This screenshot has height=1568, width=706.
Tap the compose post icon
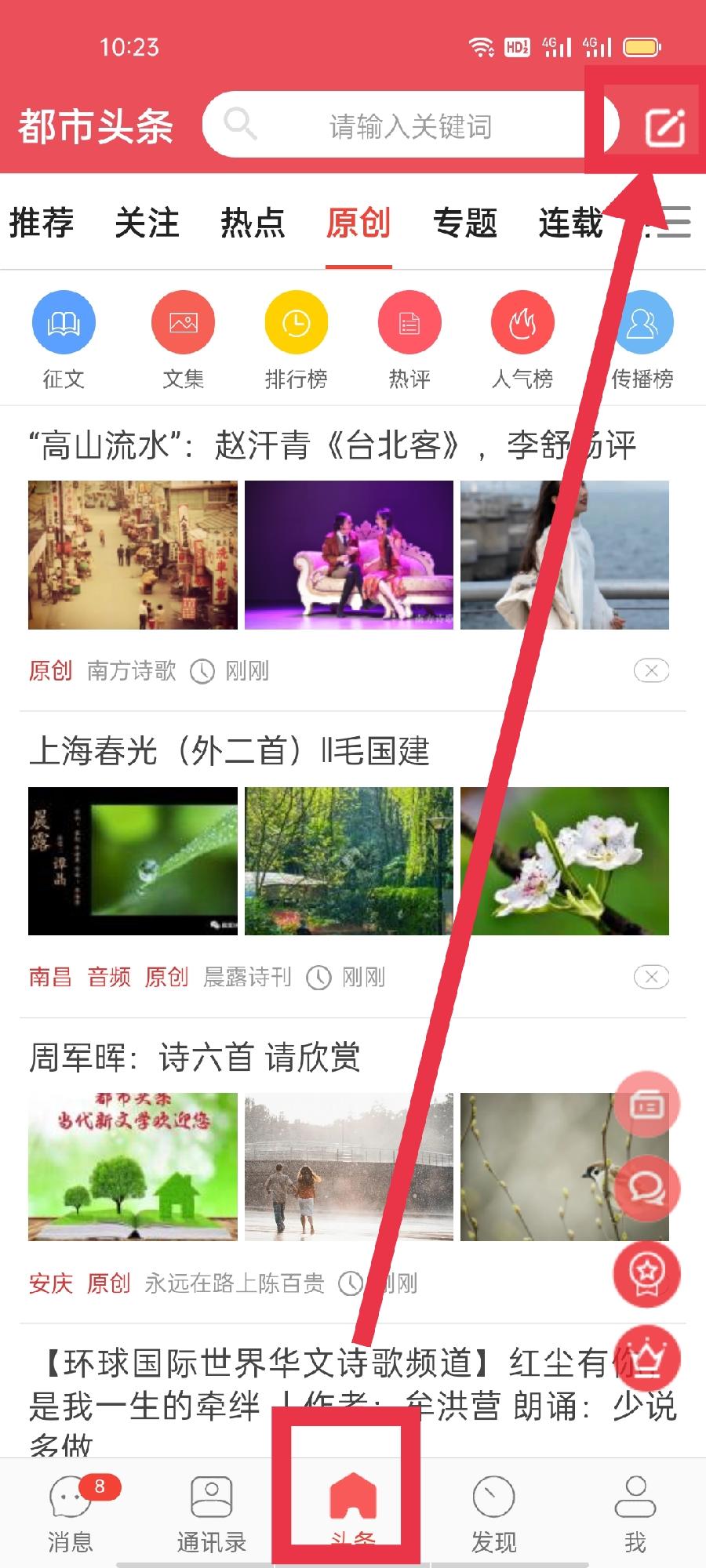[x=664, y=127]
